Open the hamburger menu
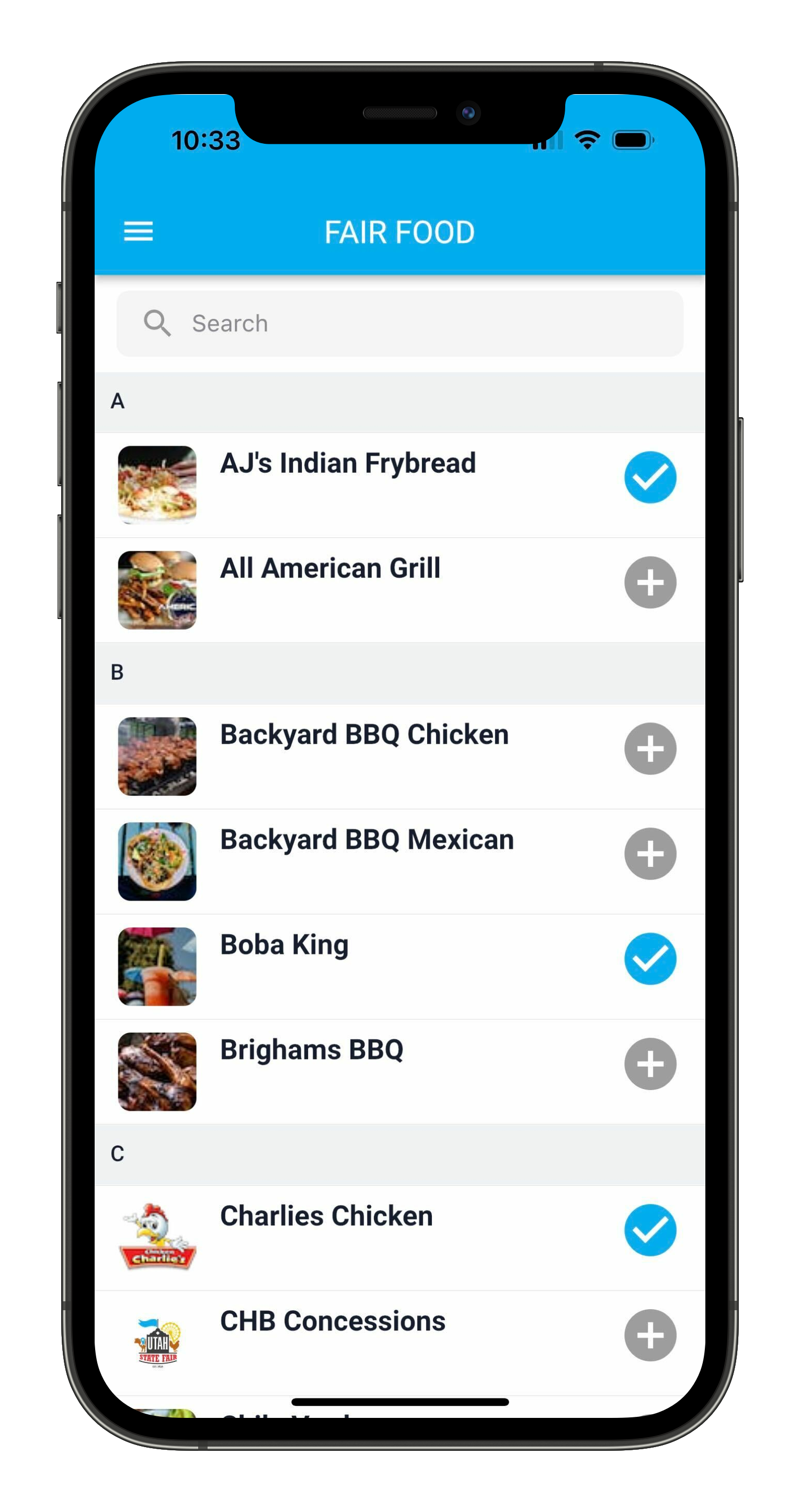Image resolution: width=800 pixels, height=1512 pixels. tap(139, 231)
